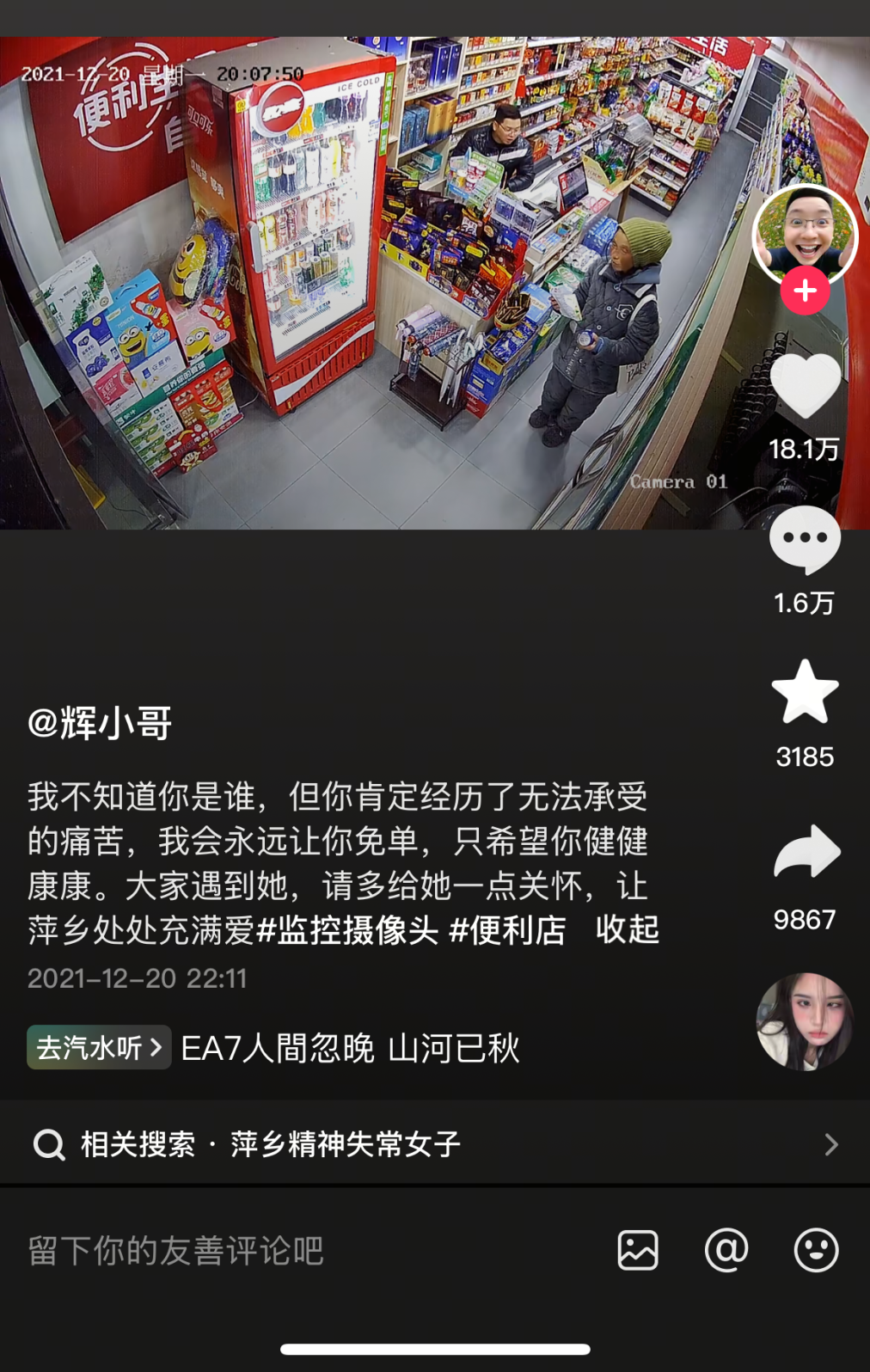
Task: Open the emoji picker icon
Action: [816, 1250]
